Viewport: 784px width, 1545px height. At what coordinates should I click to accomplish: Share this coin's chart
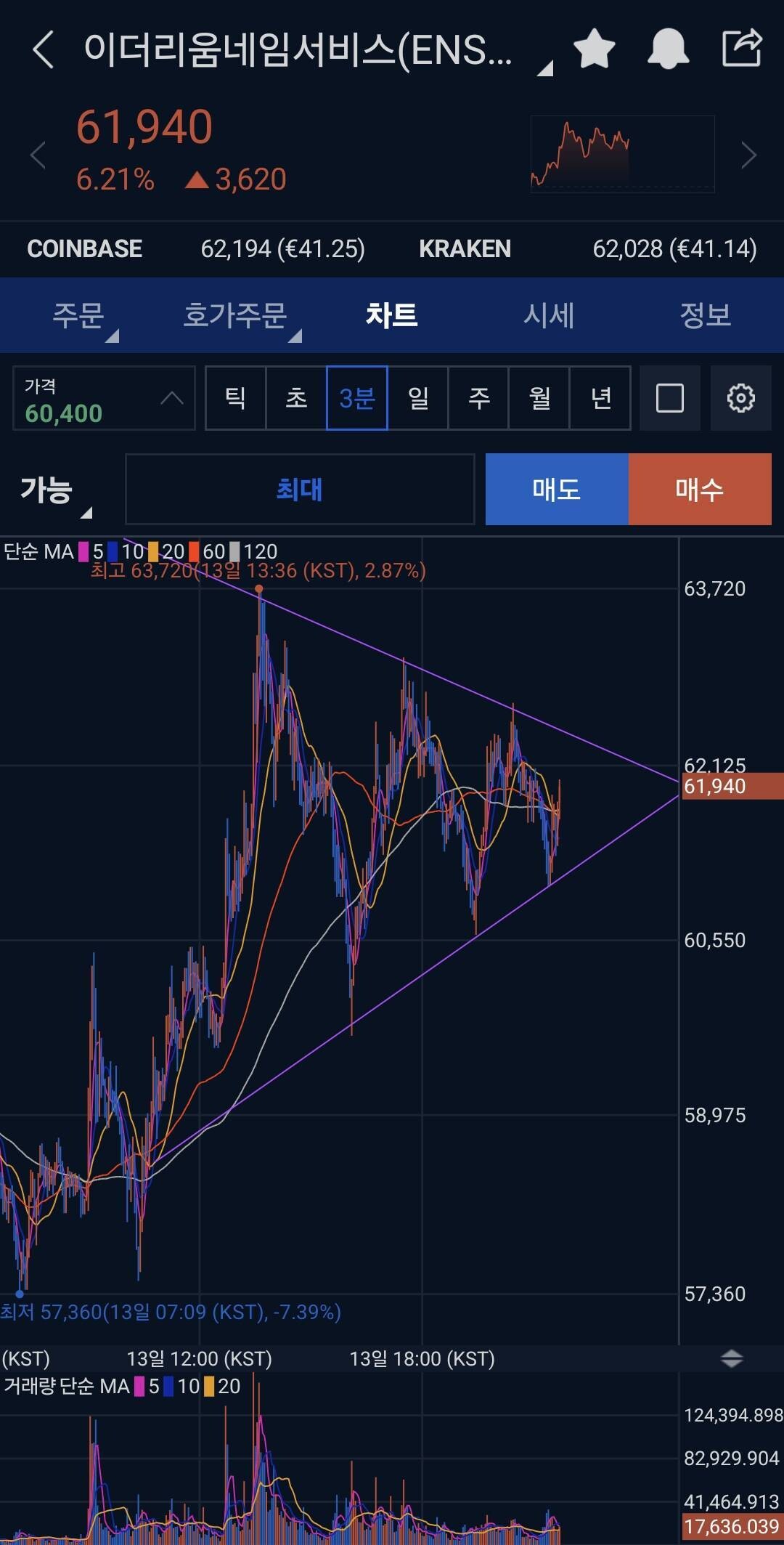[742, 49]
